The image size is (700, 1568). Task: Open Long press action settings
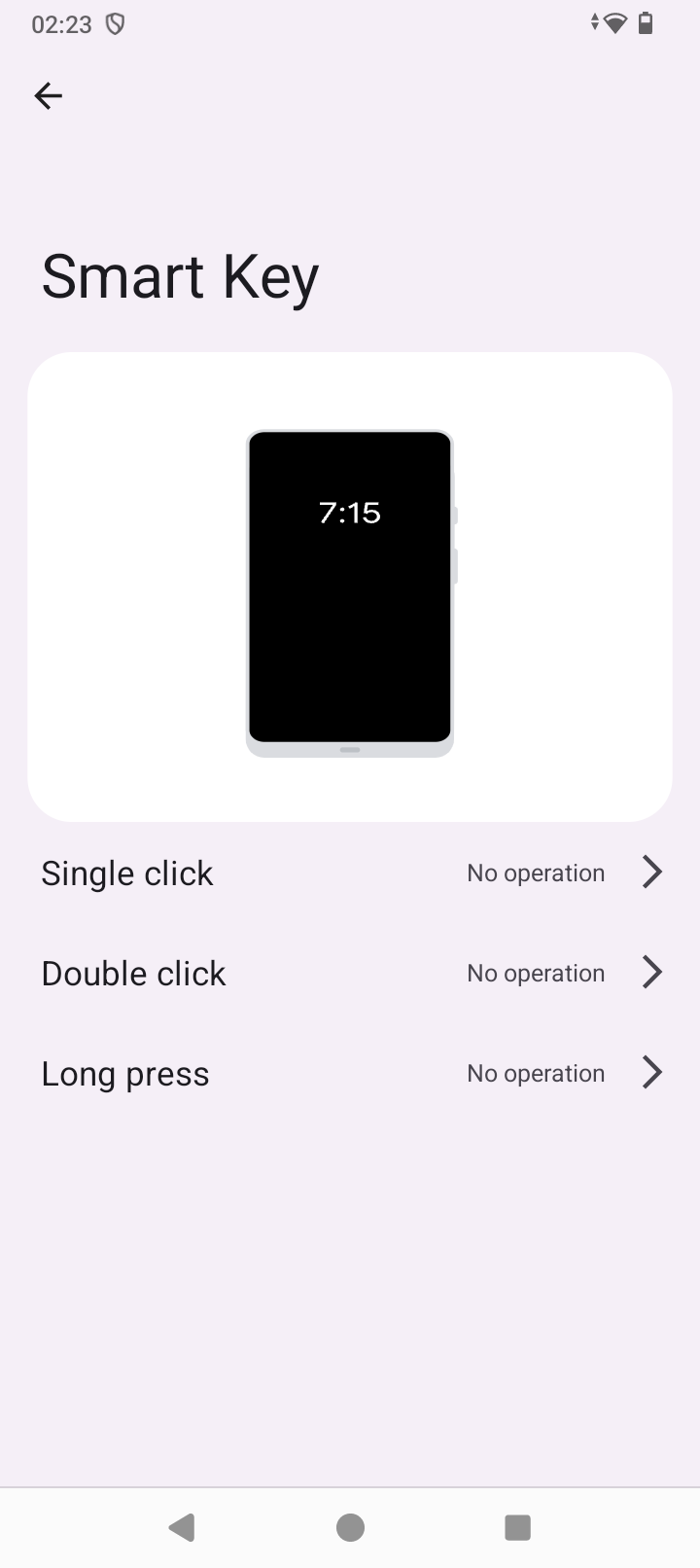click(x=350, y=1074)
